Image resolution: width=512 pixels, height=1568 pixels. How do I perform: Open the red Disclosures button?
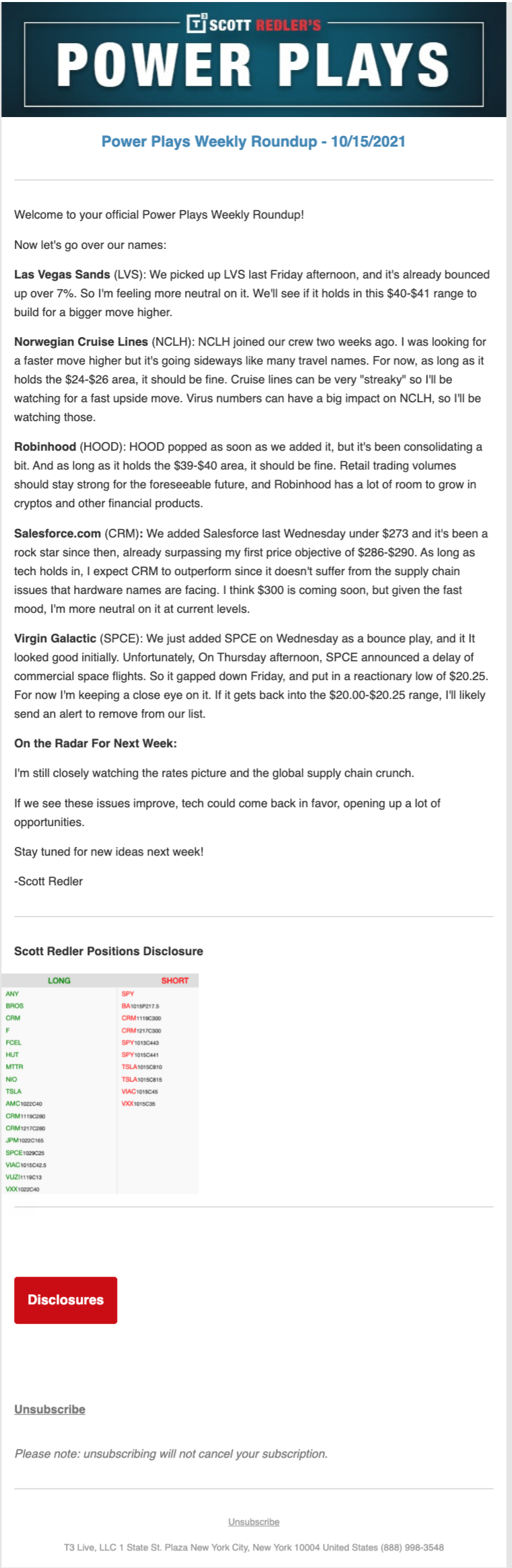65,1300
